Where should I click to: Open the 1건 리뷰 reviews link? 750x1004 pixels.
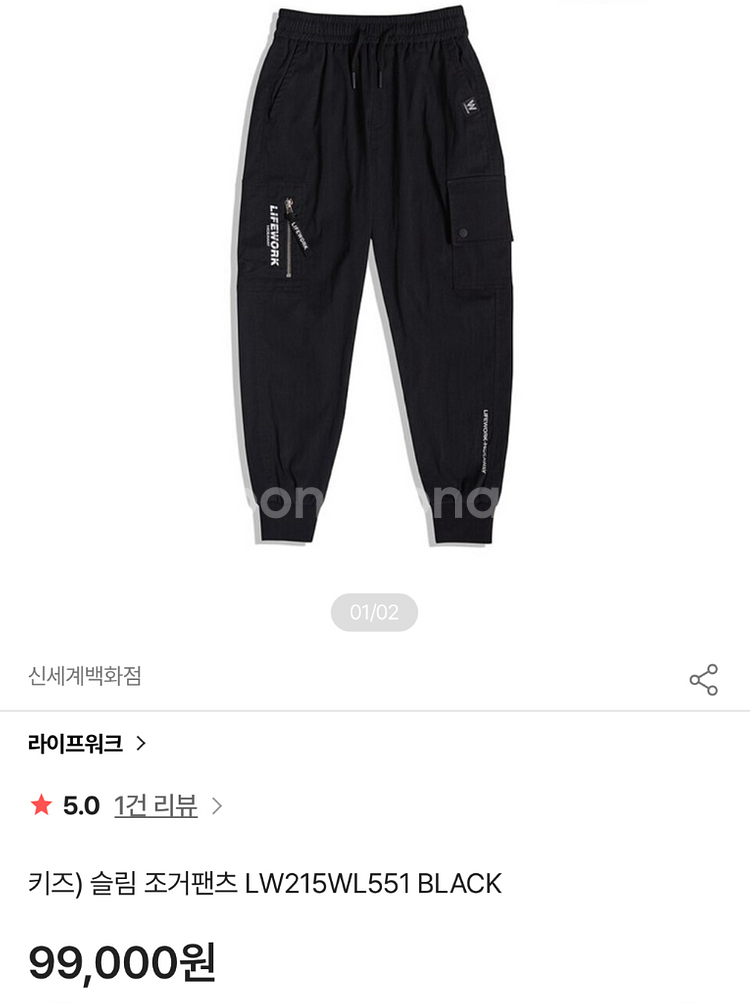[157, 806]
